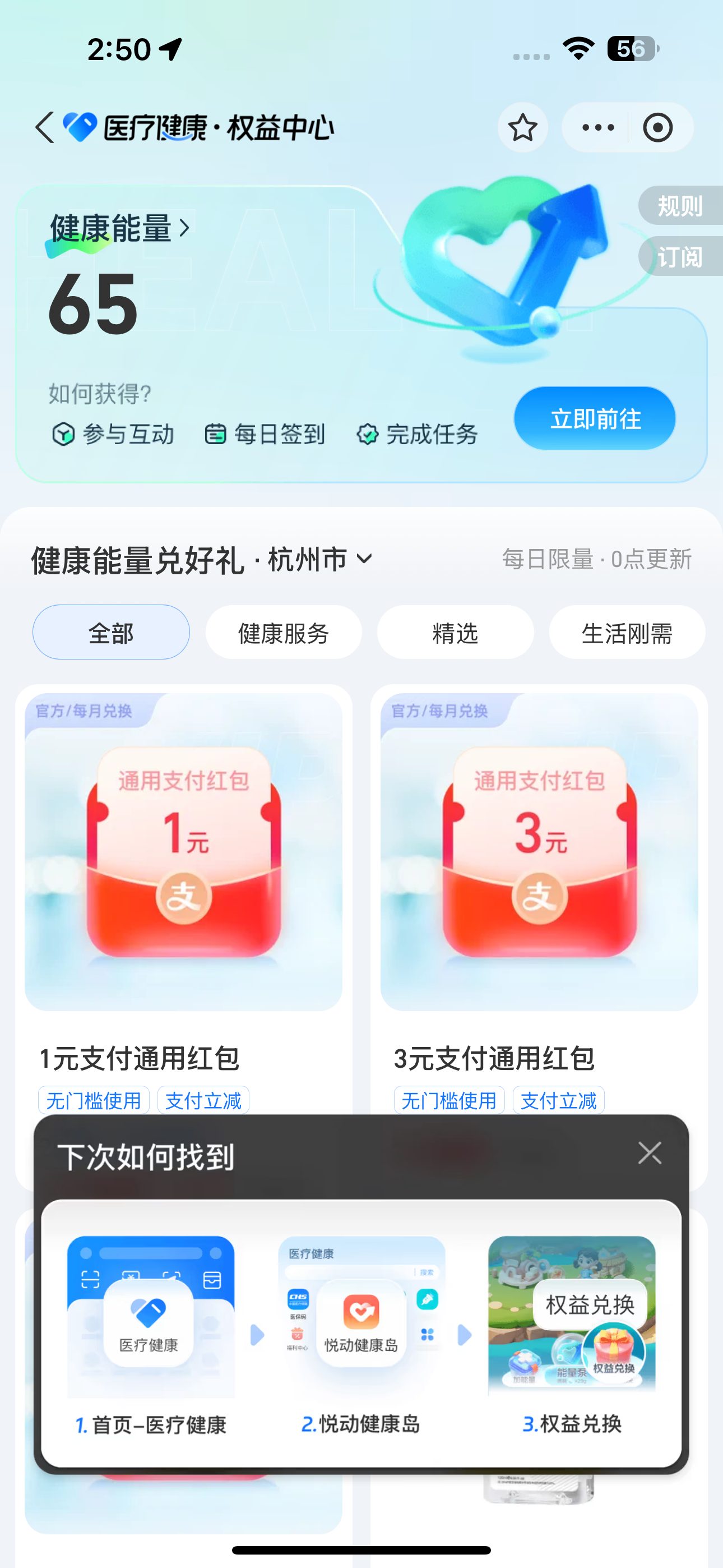Favorite this mini program with star icon

tap(522, 128)
